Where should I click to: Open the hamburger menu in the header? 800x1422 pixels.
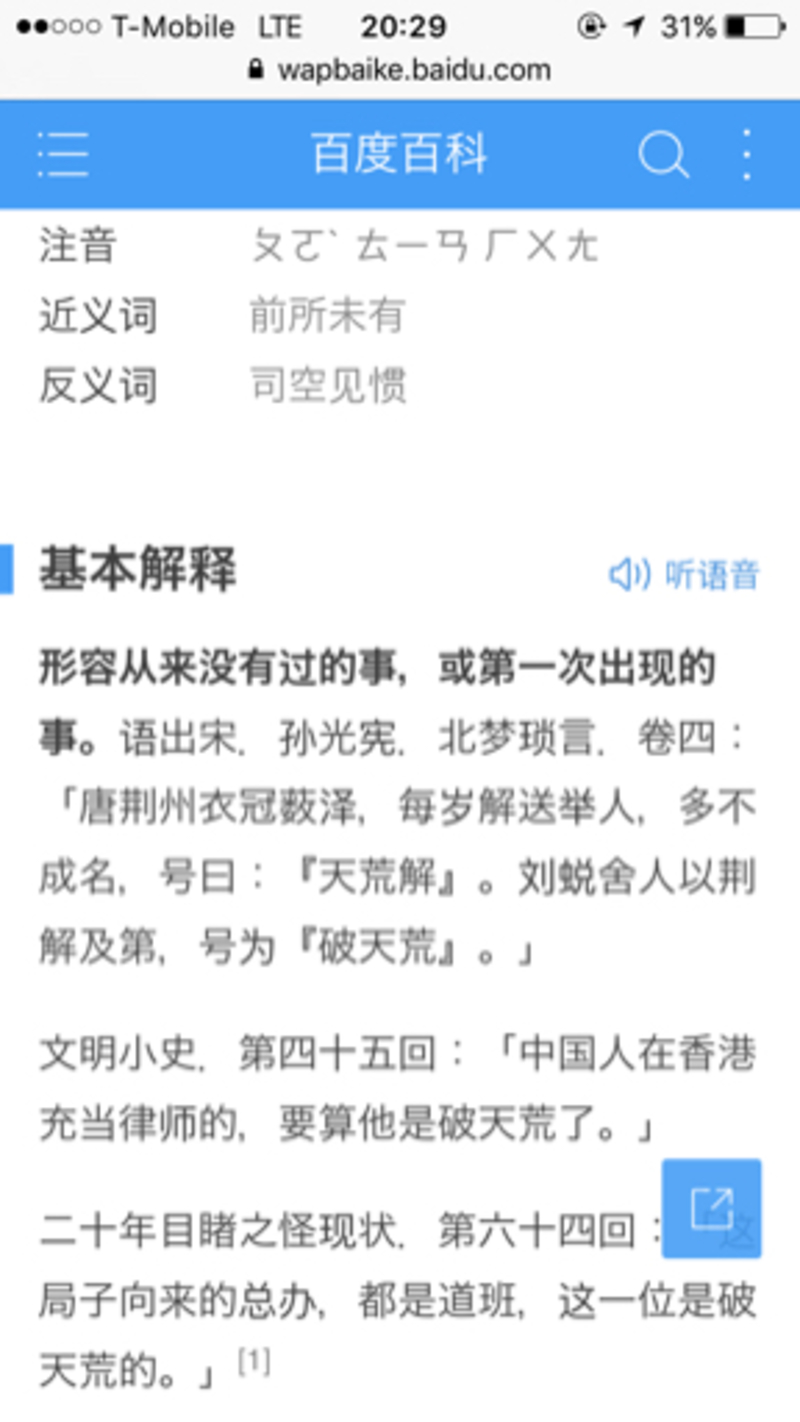(63, 155)
